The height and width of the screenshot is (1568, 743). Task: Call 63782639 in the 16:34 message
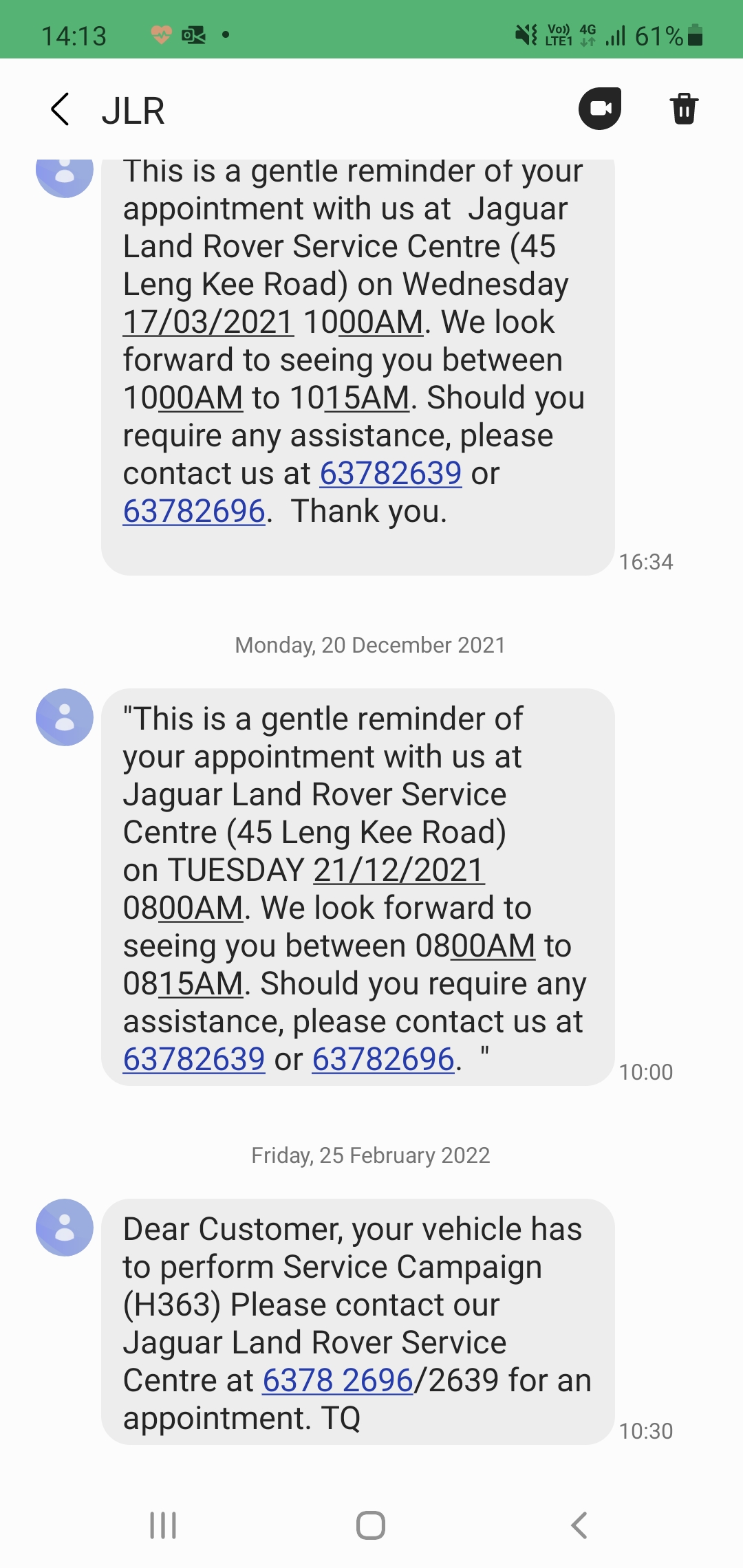pos(391,474)
